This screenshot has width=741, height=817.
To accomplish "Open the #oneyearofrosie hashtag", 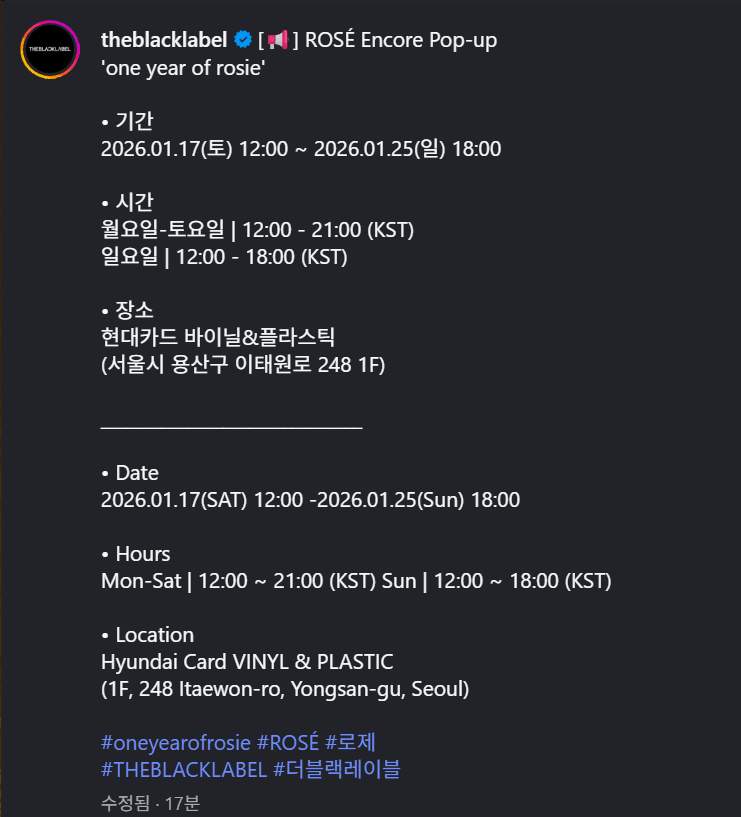I will pos(176,743).
